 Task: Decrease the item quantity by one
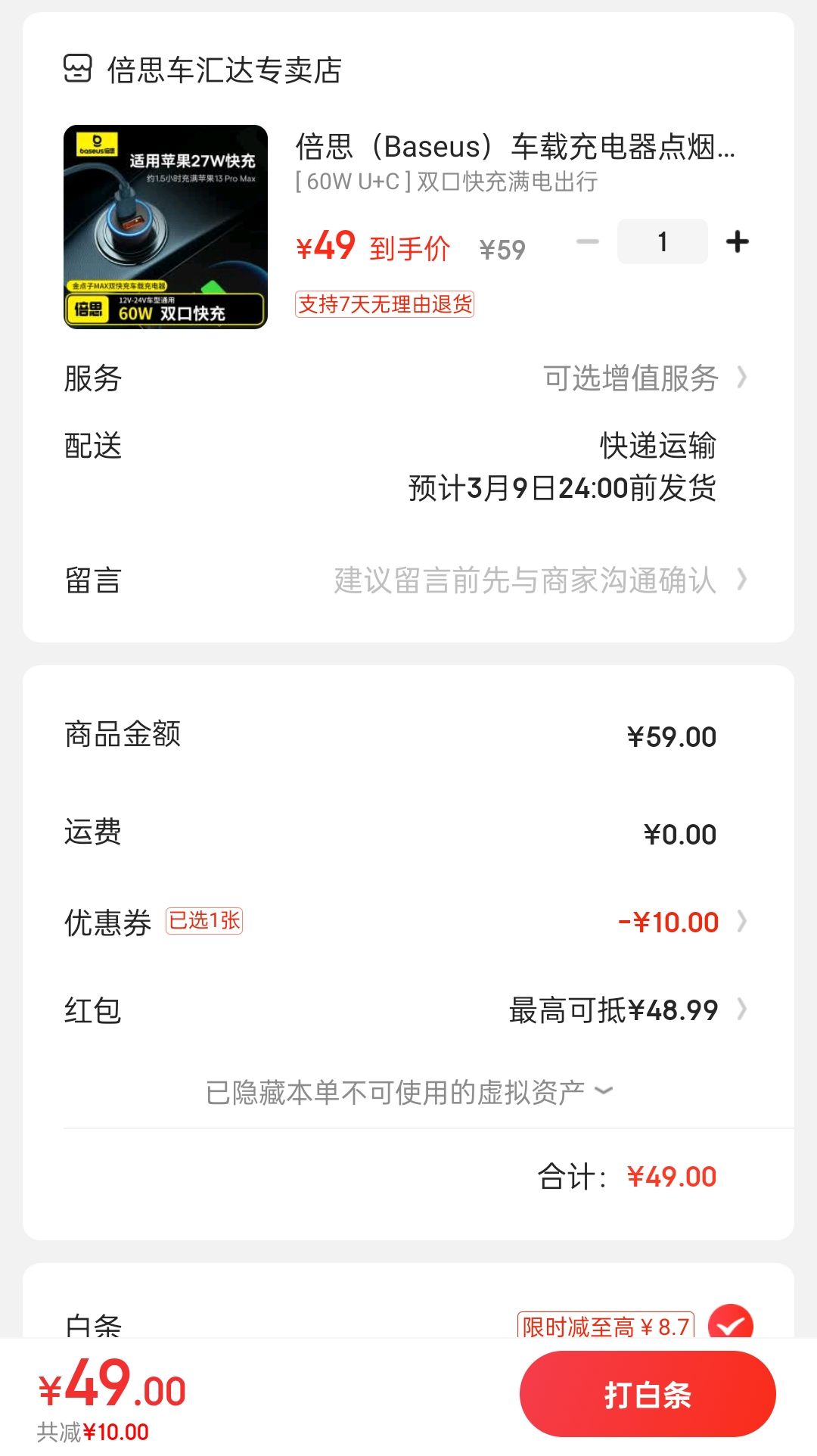tap(587, 242)
